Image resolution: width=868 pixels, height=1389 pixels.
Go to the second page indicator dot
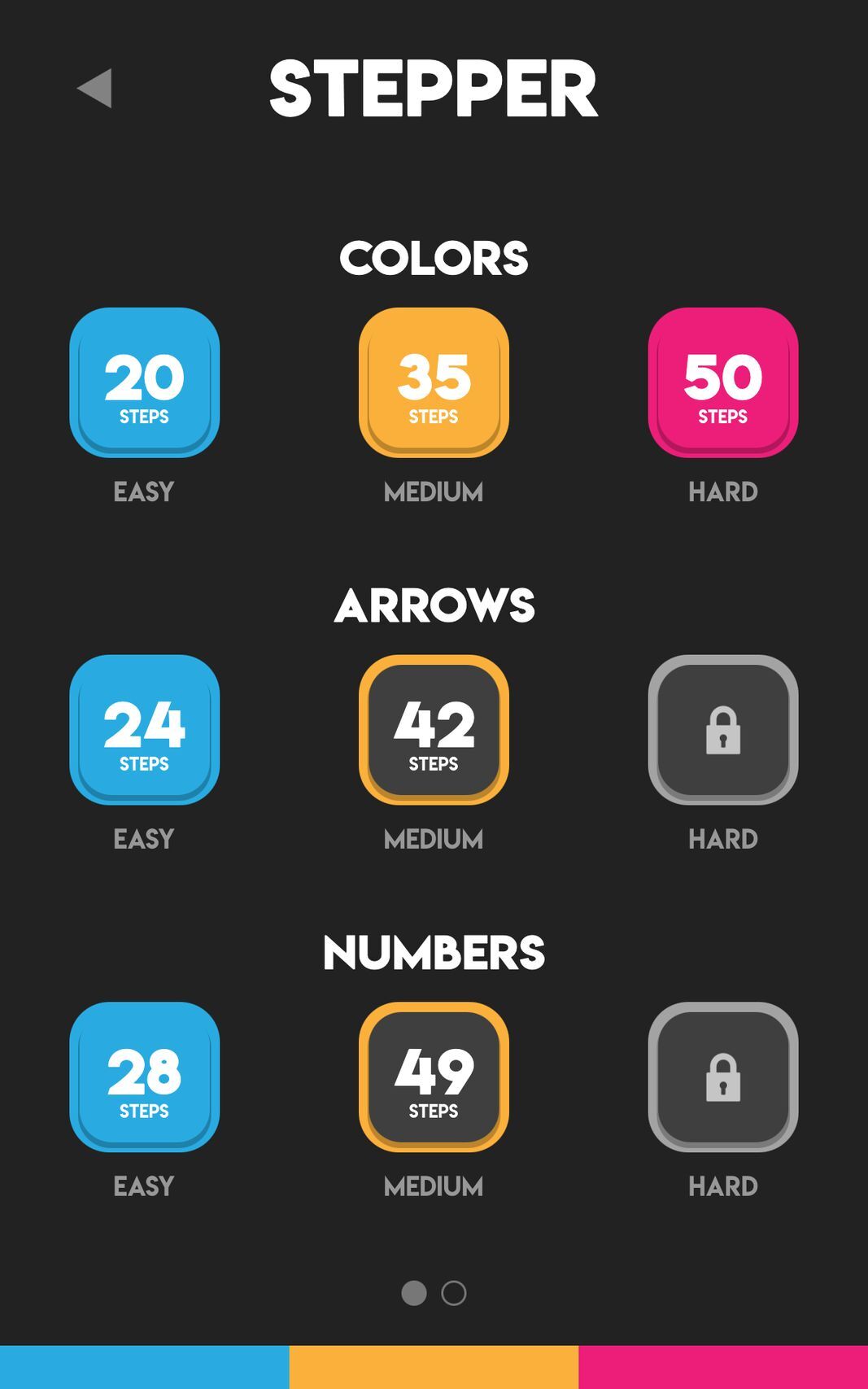(x=454, y=1292)
